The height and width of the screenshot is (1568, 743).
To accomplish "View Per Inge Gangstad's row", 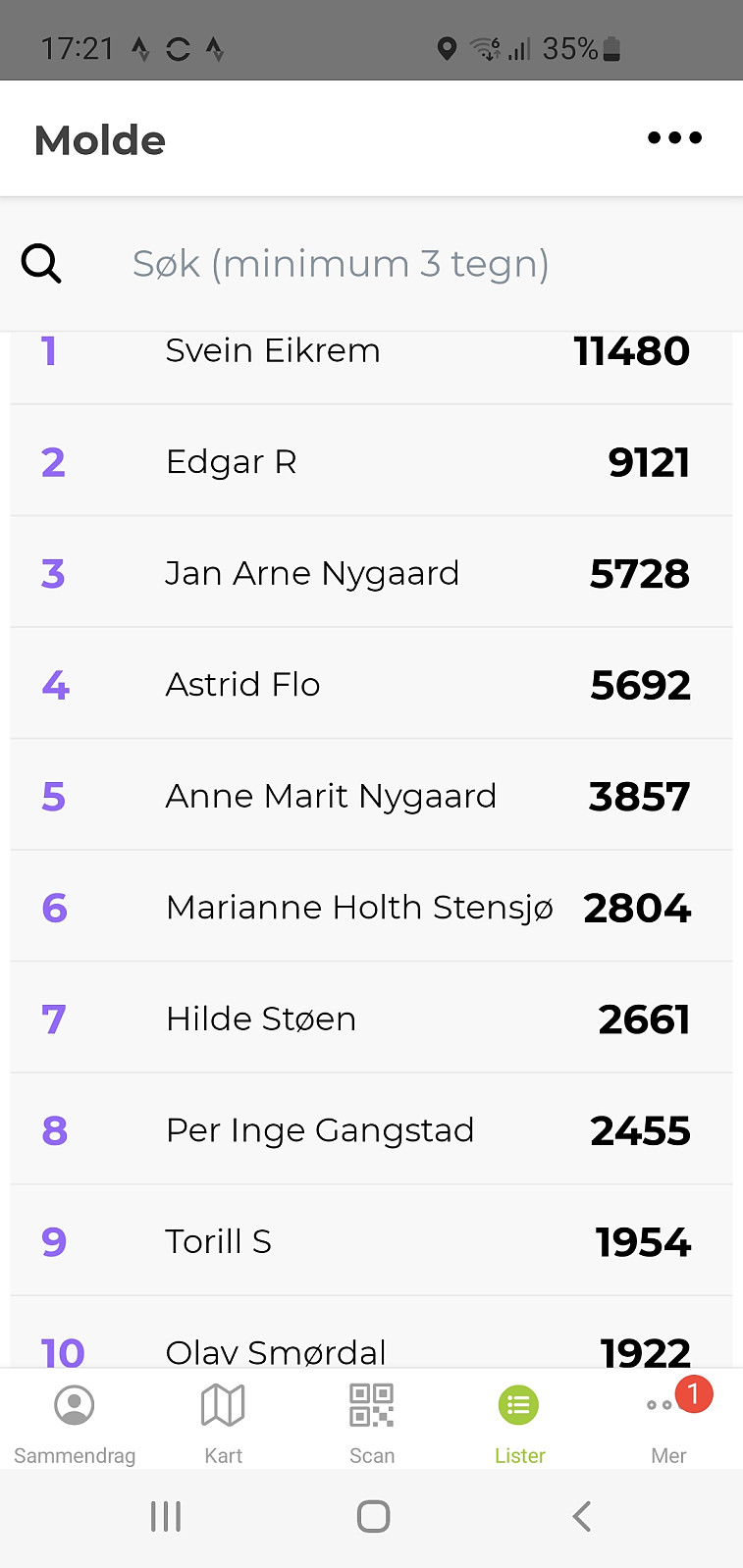I will point(371,1129).
